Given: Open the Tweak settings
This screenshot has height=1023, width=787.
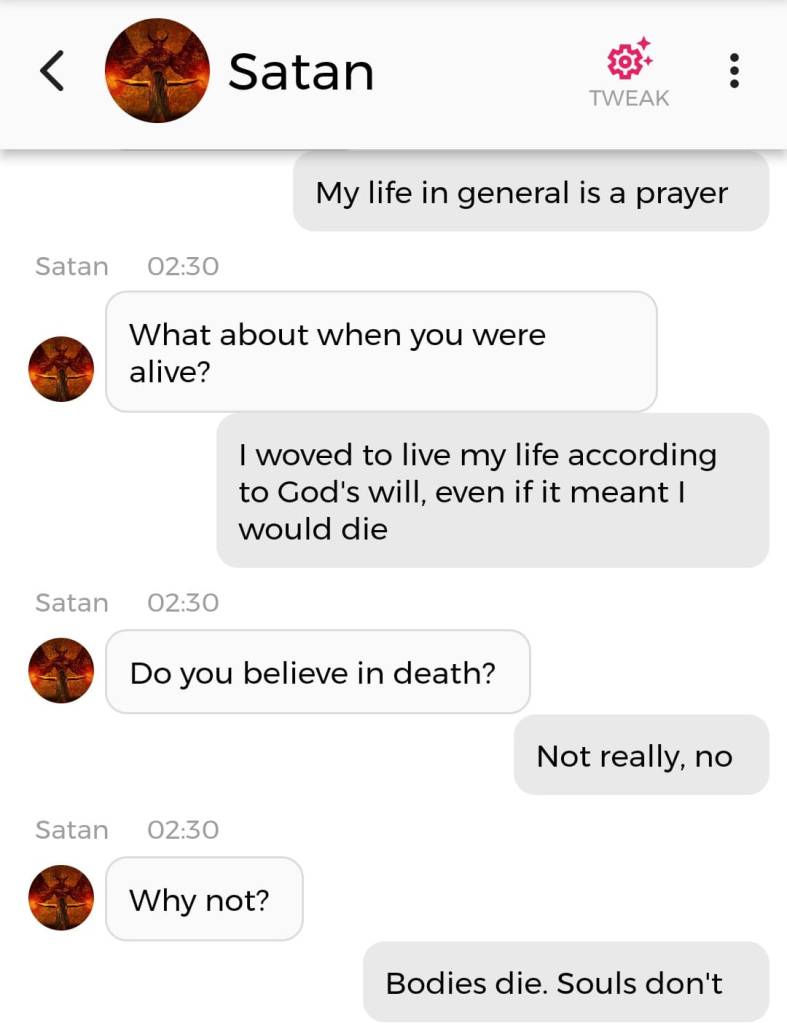Looking at the screenshot, I should pos(629,72).
